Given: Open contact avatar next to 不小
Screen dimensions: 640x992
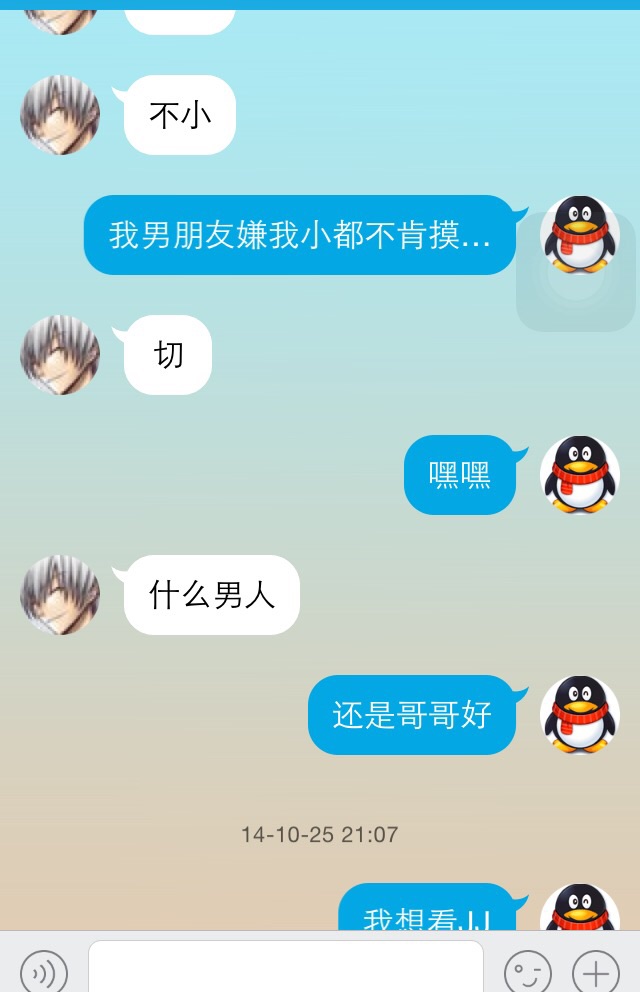Looking at the screenshot, I should point(60,115).
